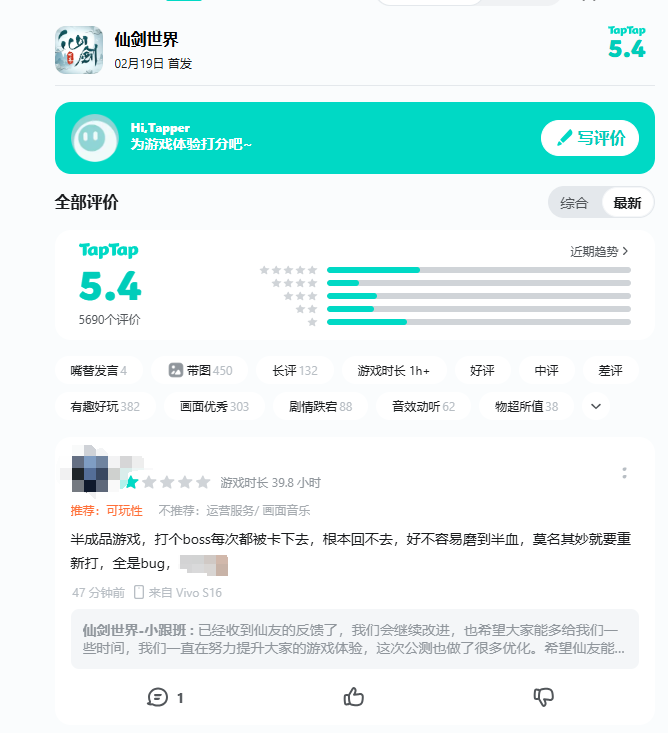The image size is (668, 733).
Task: Like the review with thumbs up
Action: click(x=353, y=697)
